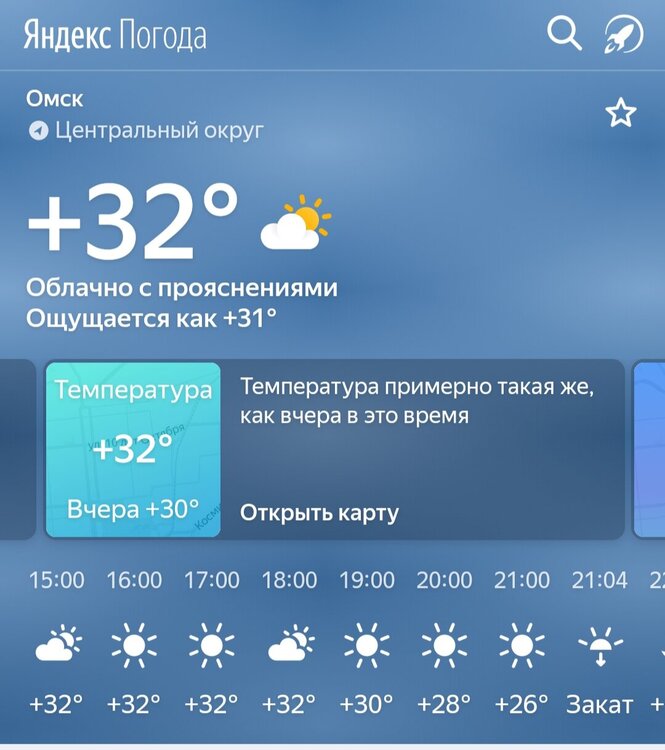The width and height of the screenshot is (665, 750).
Task: Open the city search icon
Action: coord(564,34)
